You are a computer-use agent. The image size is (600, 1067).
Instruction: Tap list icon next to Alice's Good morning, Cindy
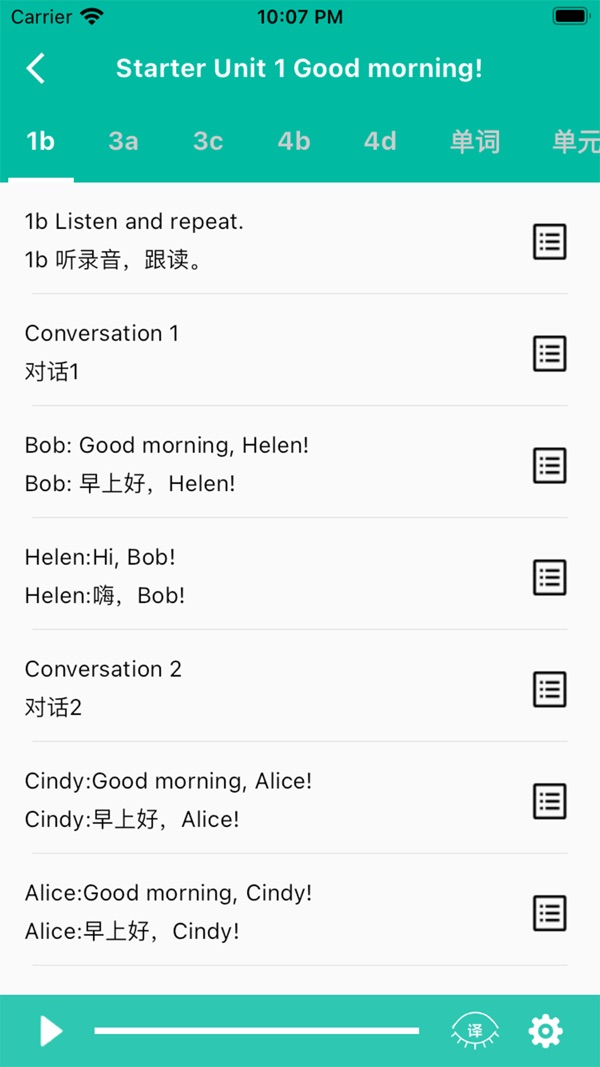tap(549, 913)
